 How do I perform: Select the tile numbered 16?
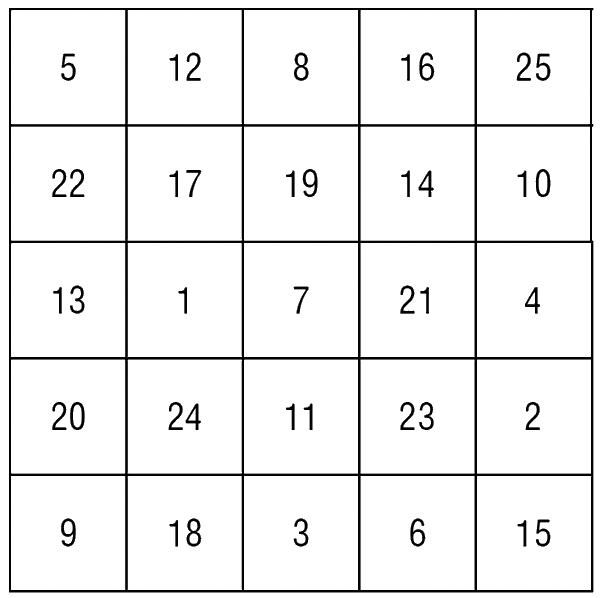coord(417,68)
